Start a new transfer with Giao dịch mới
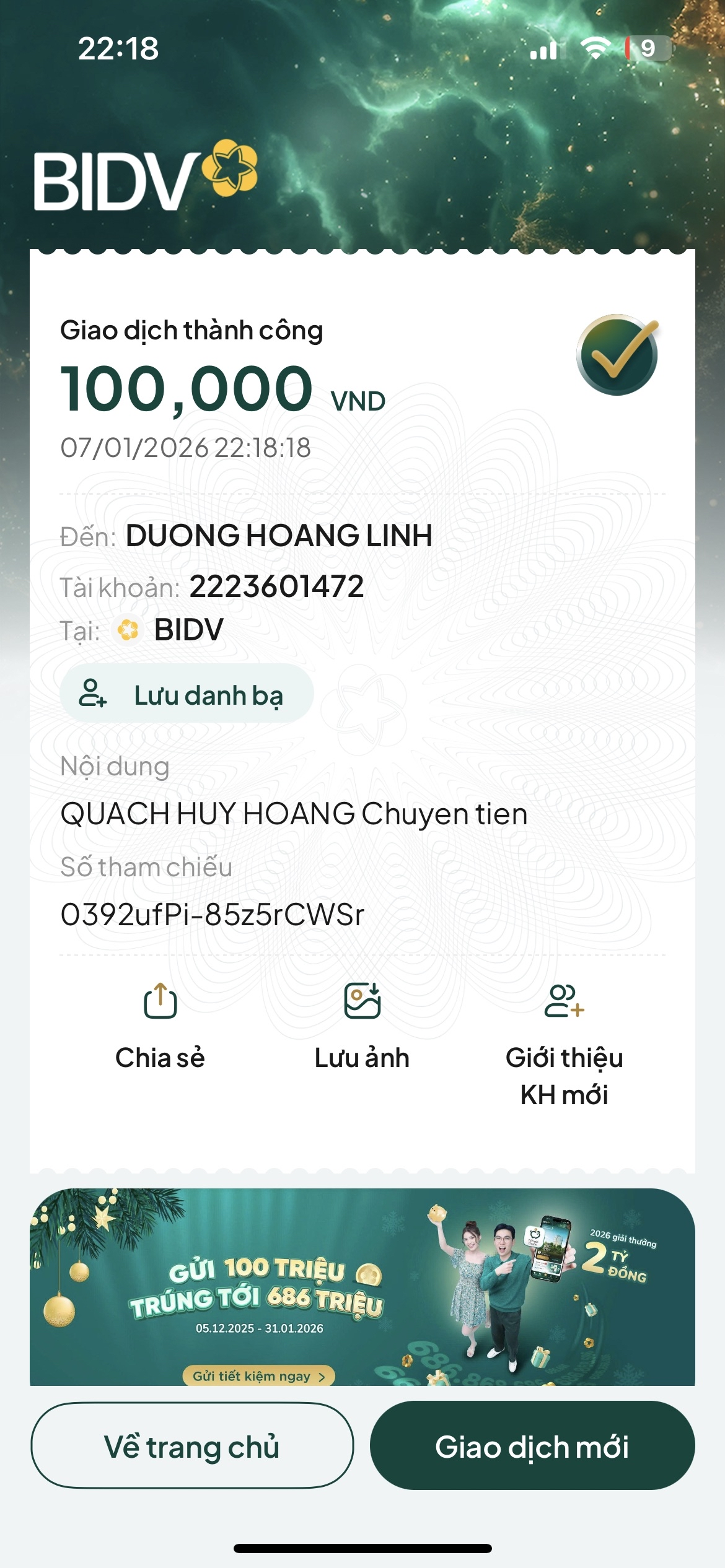The image size is (725, 1568). 532,1447
